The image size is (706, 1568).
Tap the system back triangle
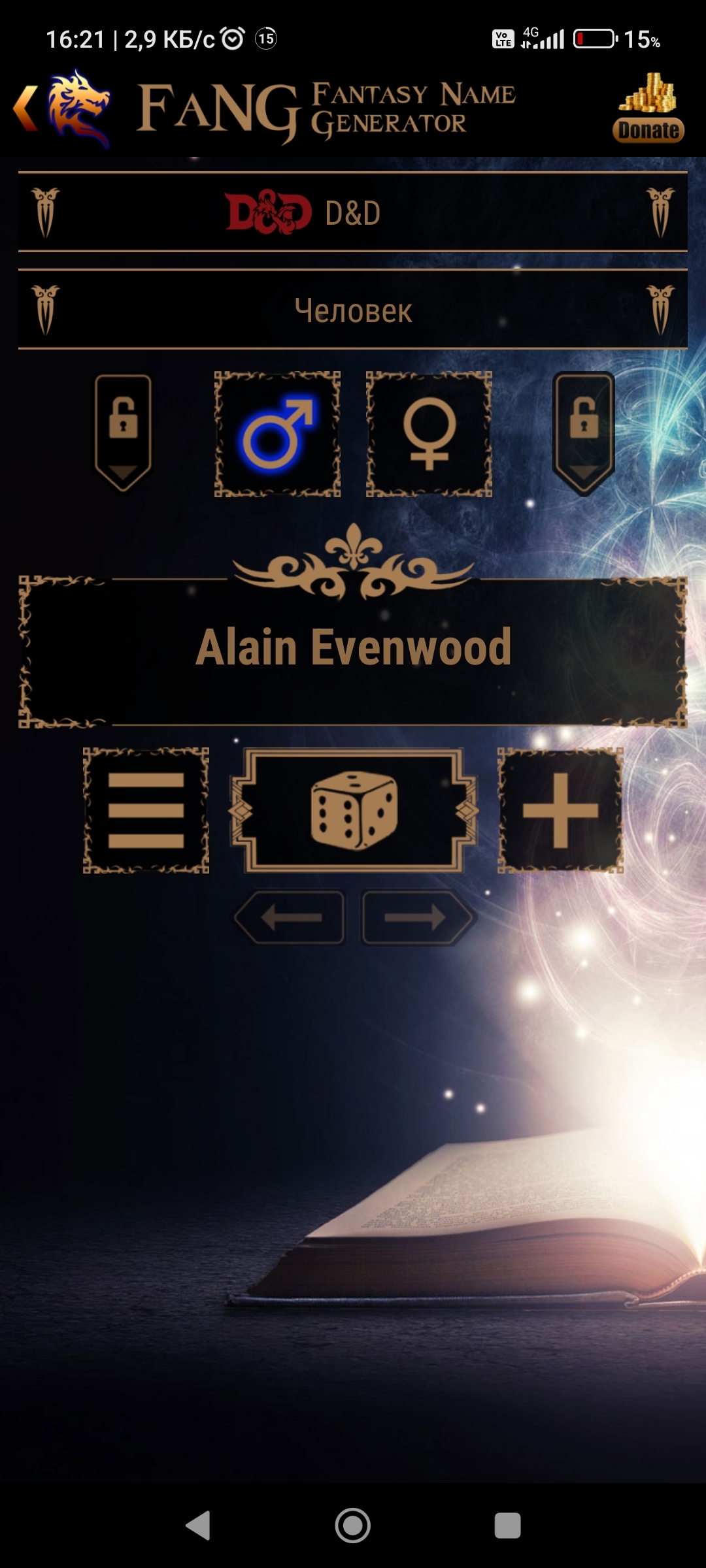(x=198, y=1526)
